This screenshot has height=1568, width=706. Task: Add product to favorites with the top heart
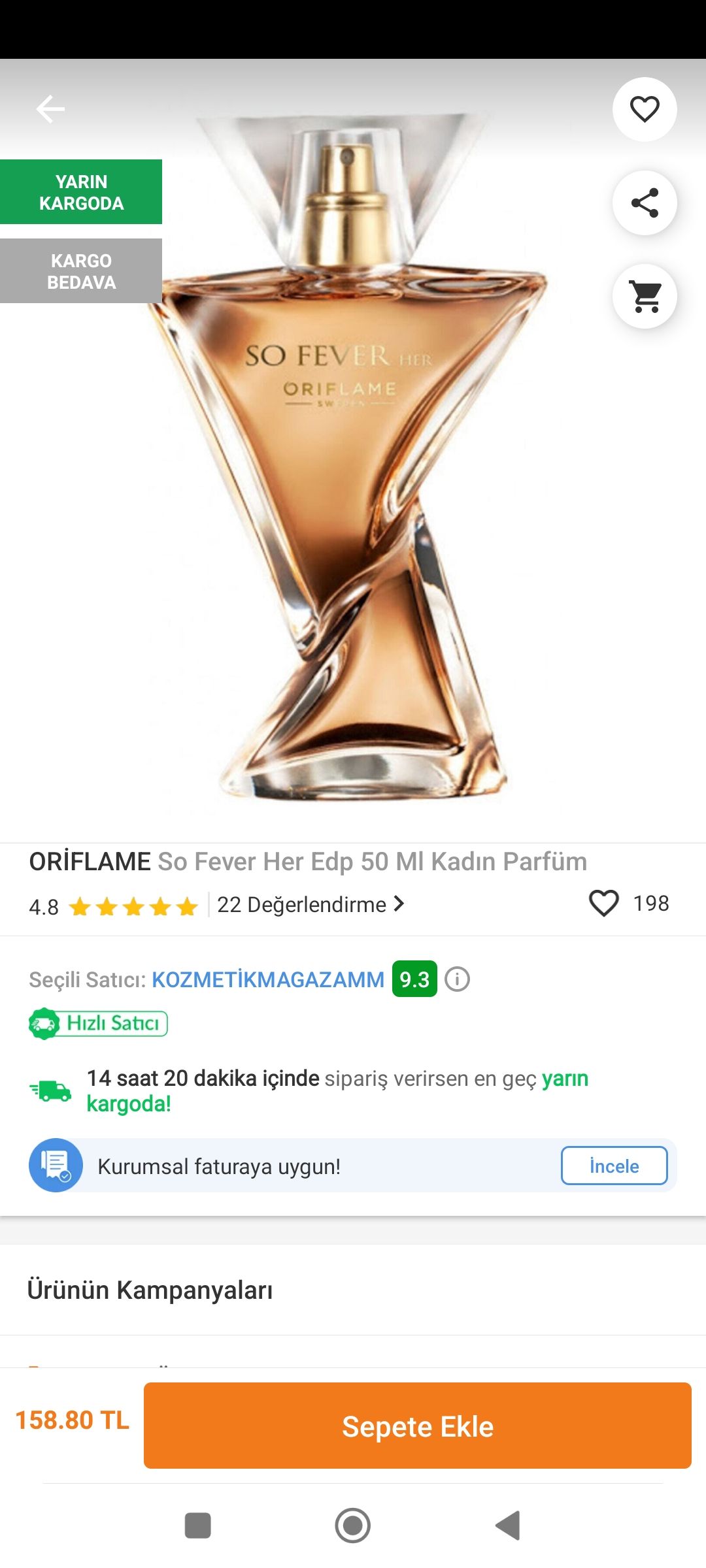tap(645, 109)
